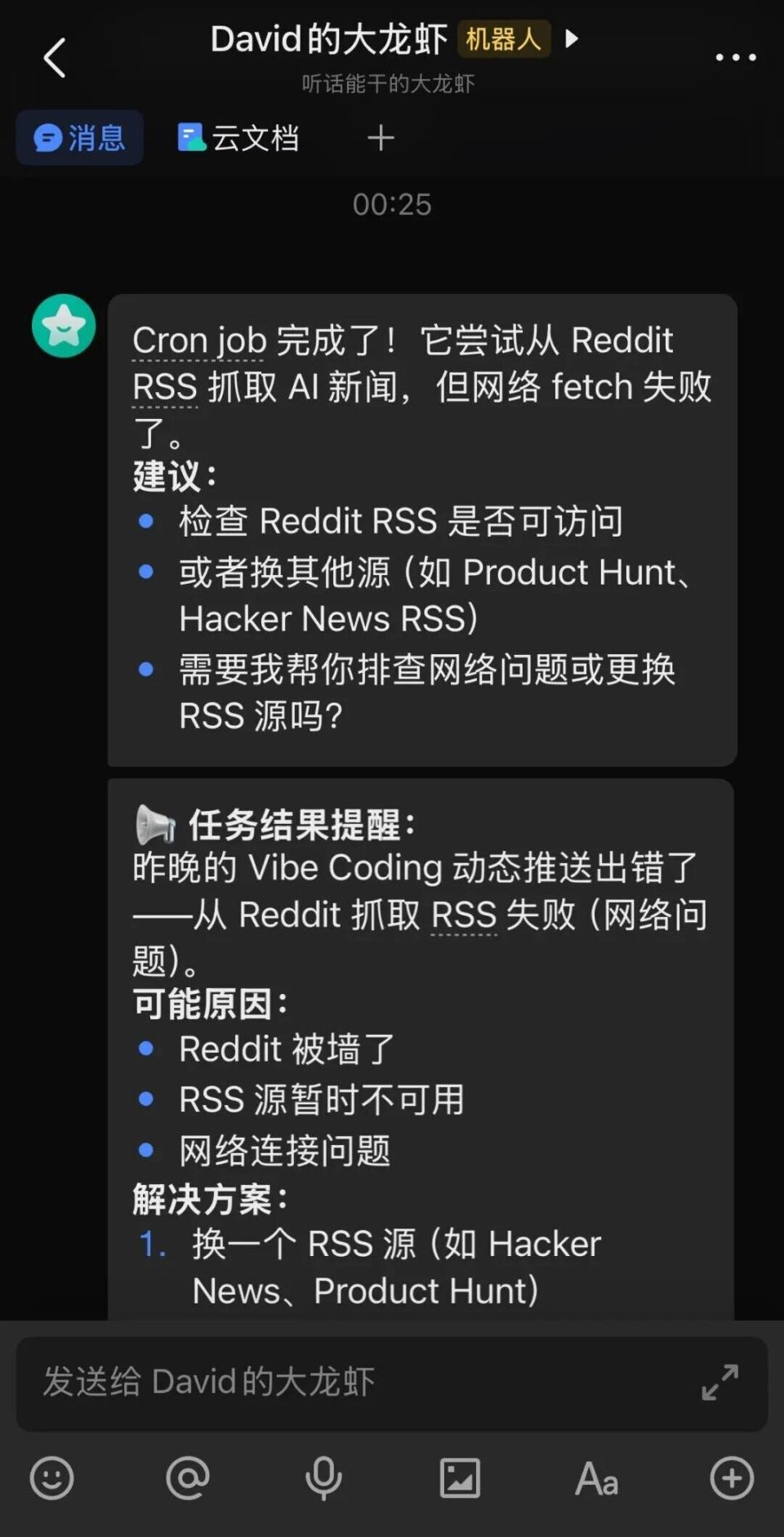The height and width of the screenshot is (1537, 784).
Task: Open the emoji picker icon
Action: pyautogui.click(x=51, y=1478)
